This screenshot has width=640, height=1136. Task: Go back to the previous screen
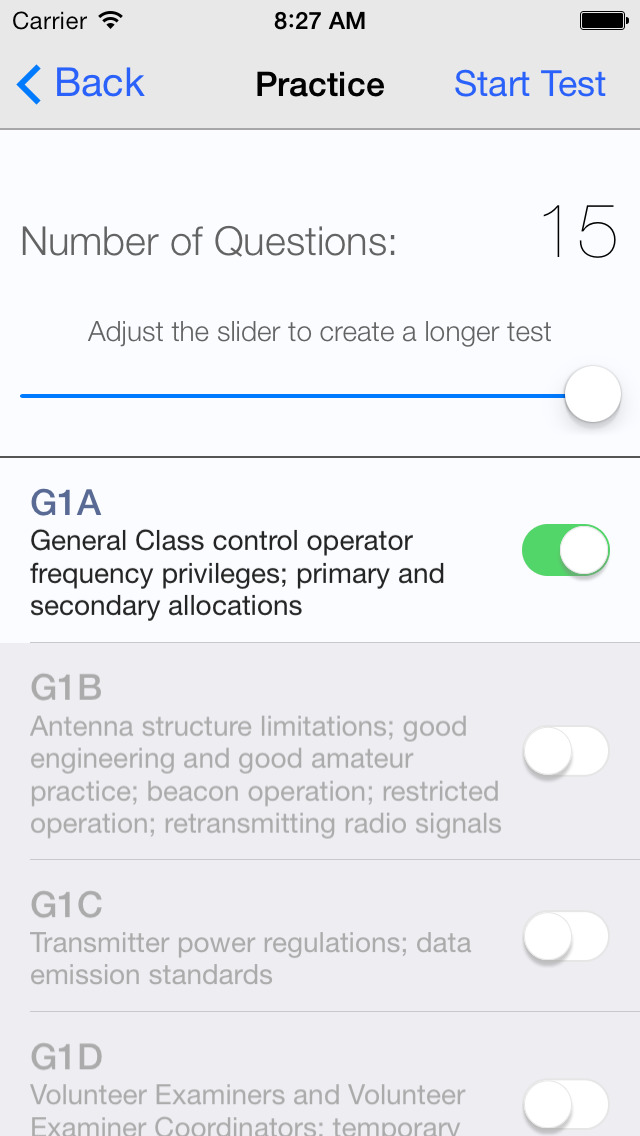coord(80,84)
